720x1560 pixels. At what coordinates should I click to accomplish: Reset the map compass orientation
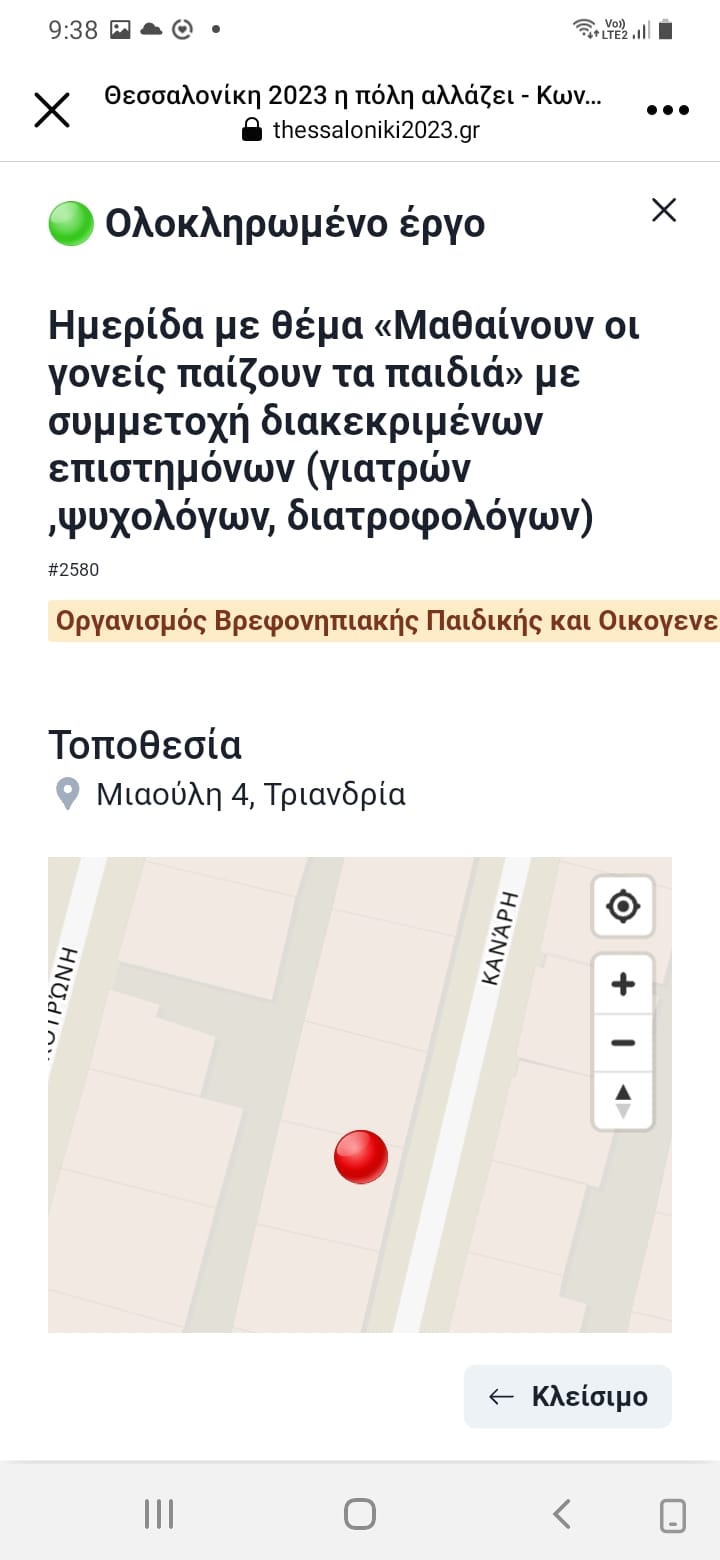pos(623,1101)
